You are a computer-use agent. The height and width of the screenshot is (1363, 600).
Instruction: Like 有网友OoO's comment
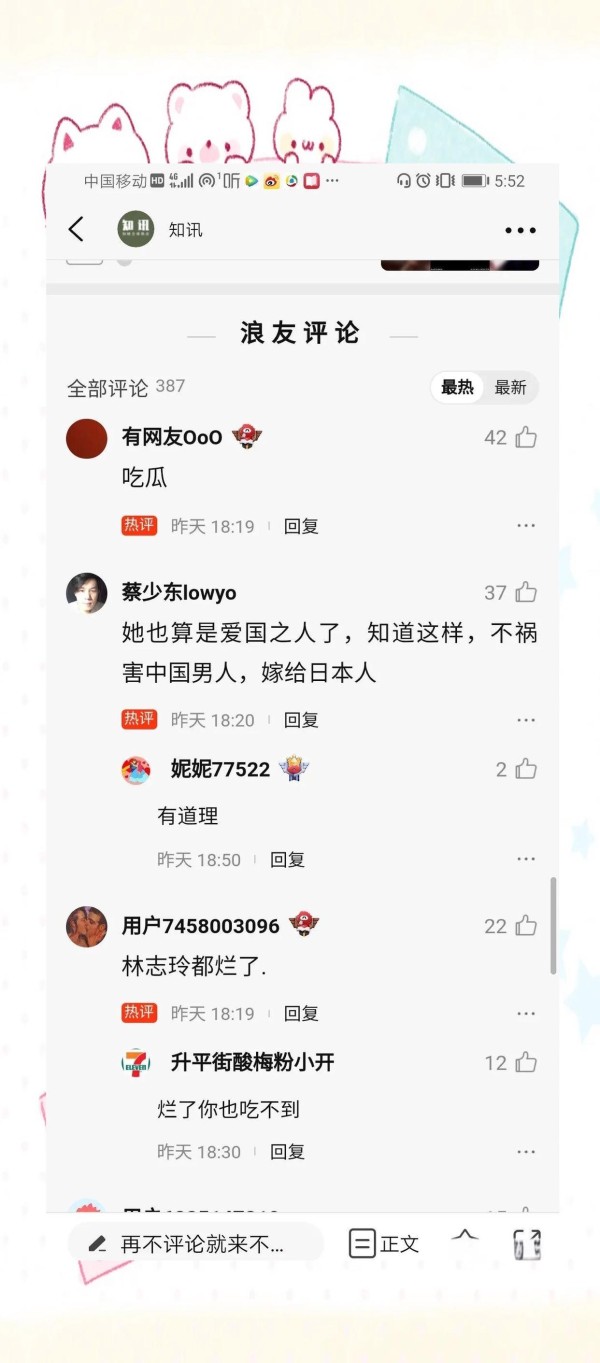(x=526, y=438)
